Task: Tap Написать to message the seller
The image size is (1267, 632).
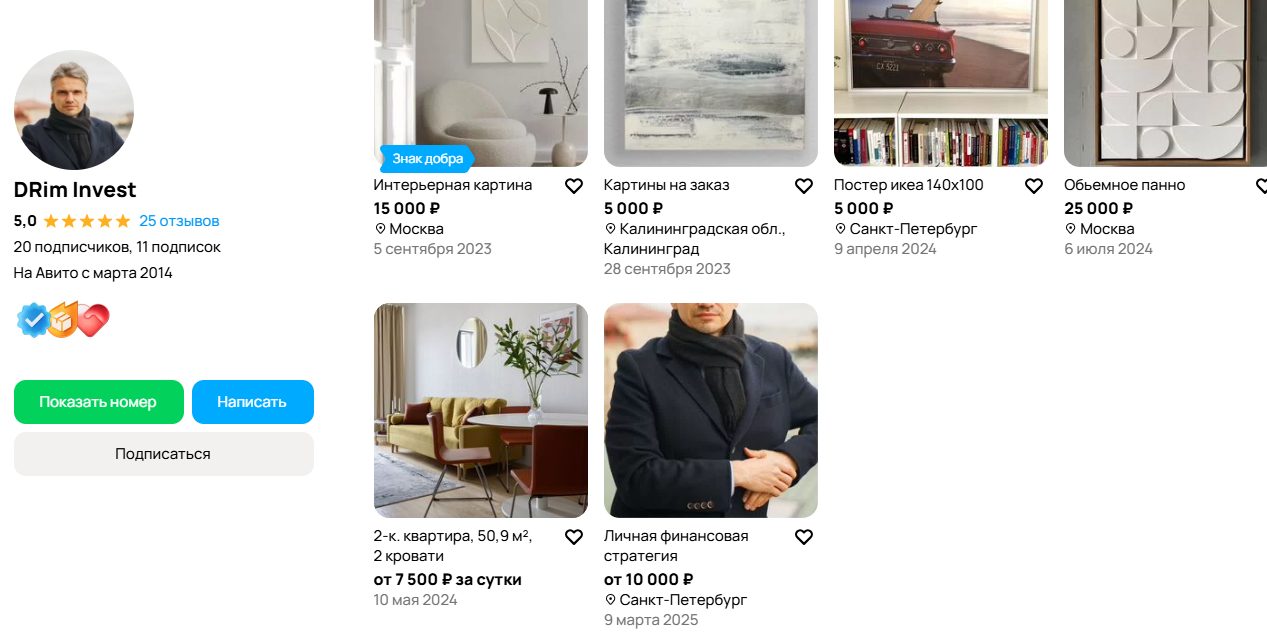Action: point(252,402)
